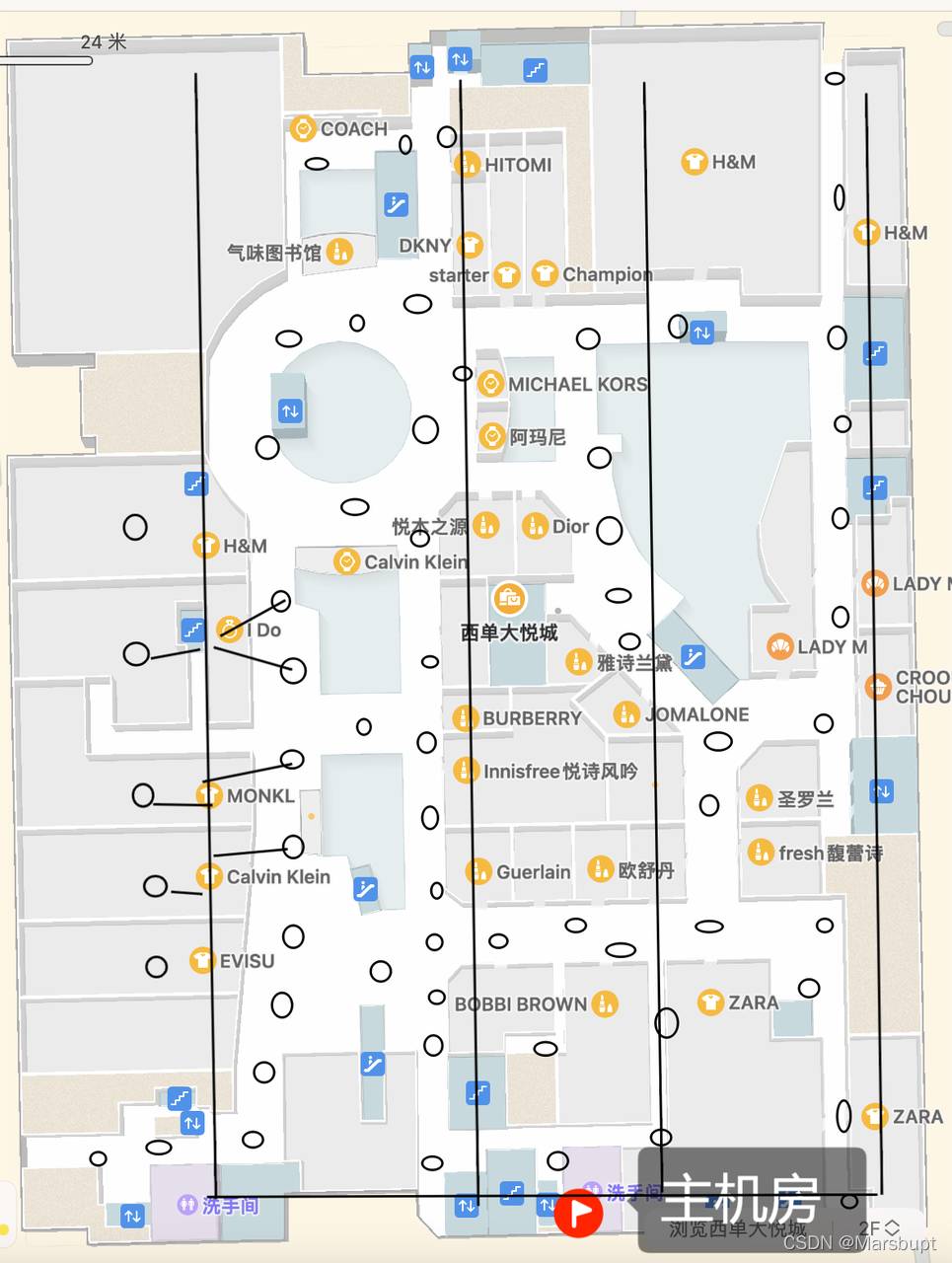The image size is (952, 1263).
Task: Tap the 圣罗兰 store pin
Action: pyautogui.click(x=759, y=798)
